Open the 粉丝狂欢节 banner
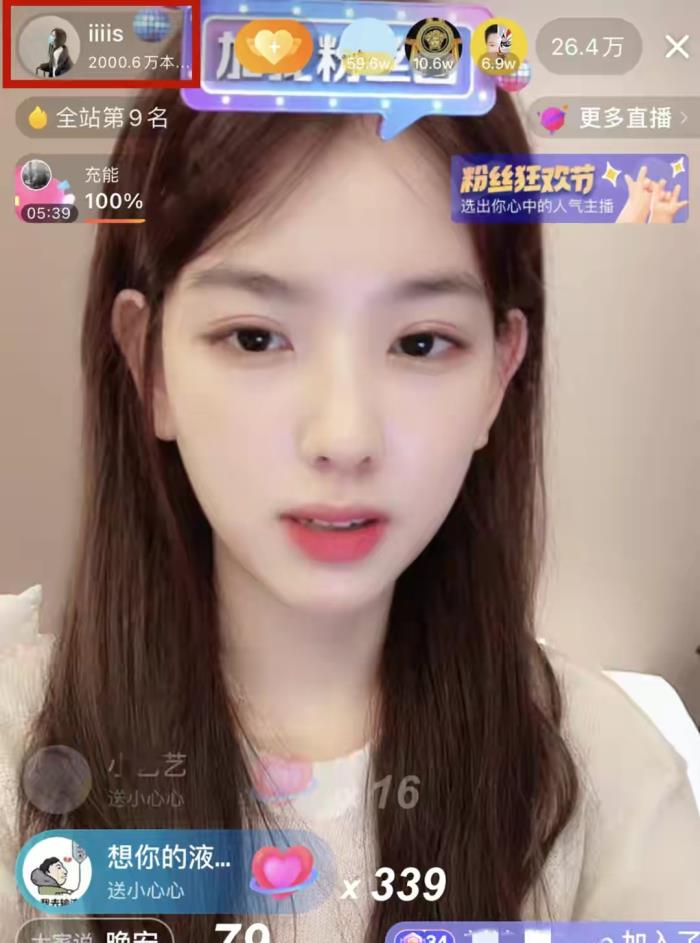Viewport: 700px width, 943px height. click(568, 188)
